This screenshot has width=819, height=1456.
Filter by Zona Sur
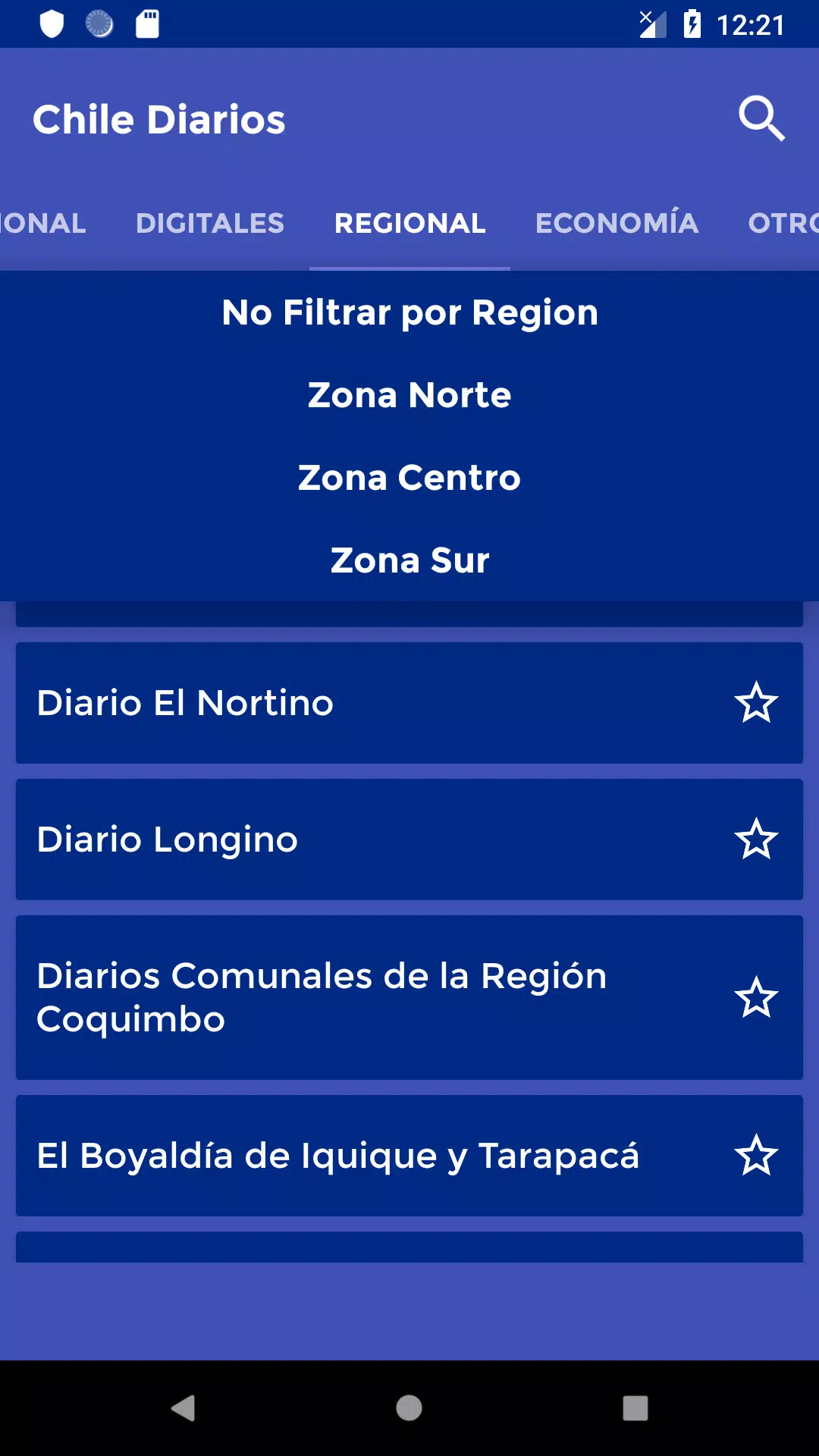point(409,560)
